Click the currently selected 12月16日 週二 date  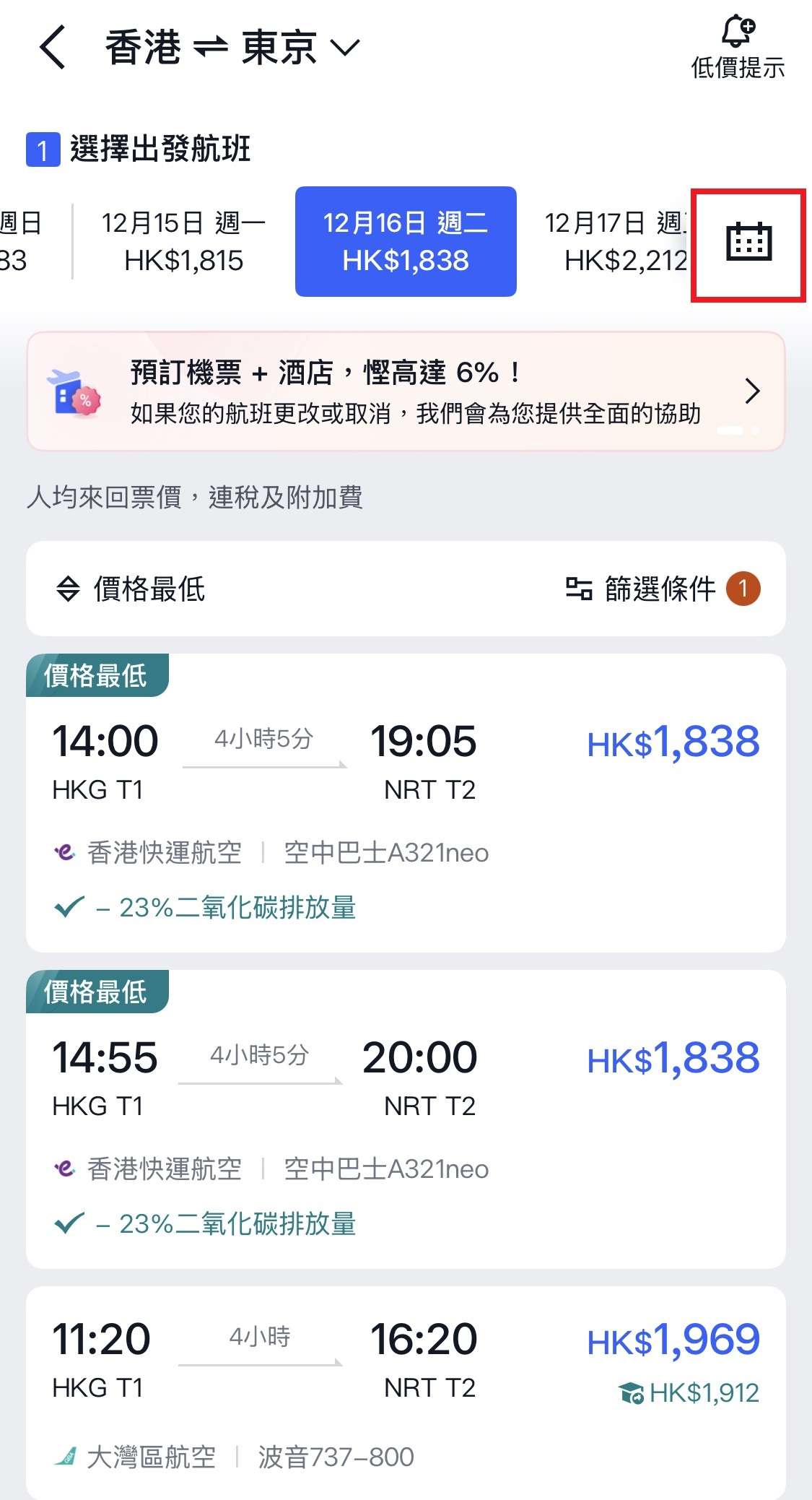(406, 241)
